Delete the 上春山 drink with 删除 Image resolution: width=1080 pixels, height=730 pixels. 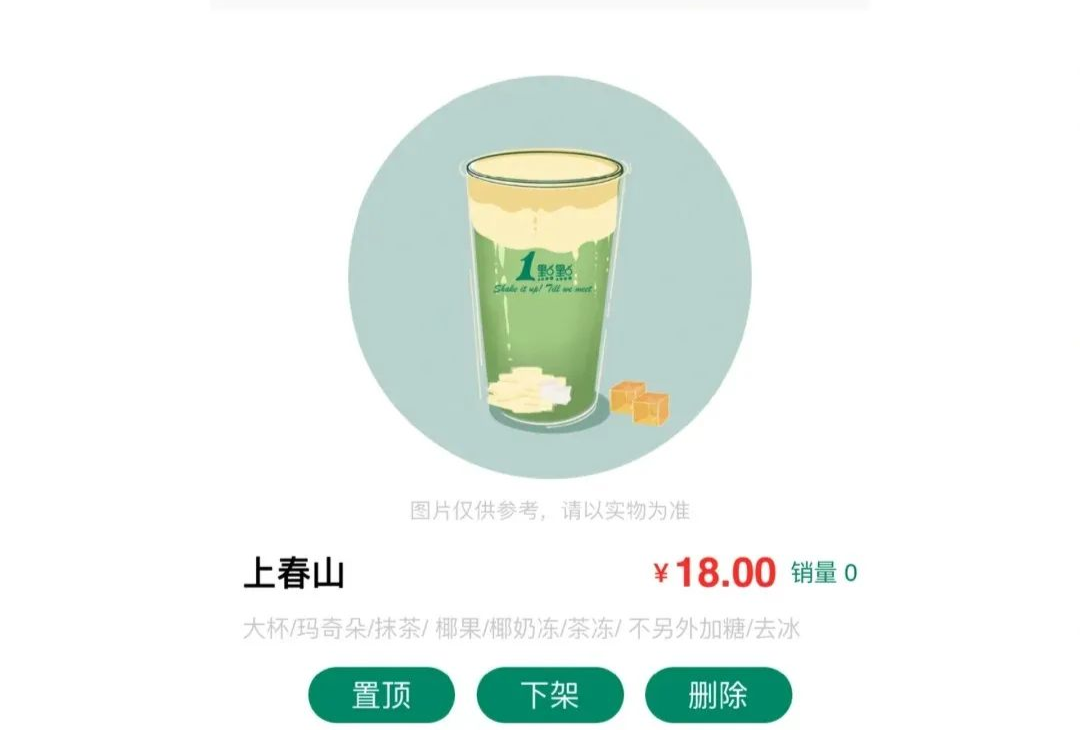click(718, 695)
